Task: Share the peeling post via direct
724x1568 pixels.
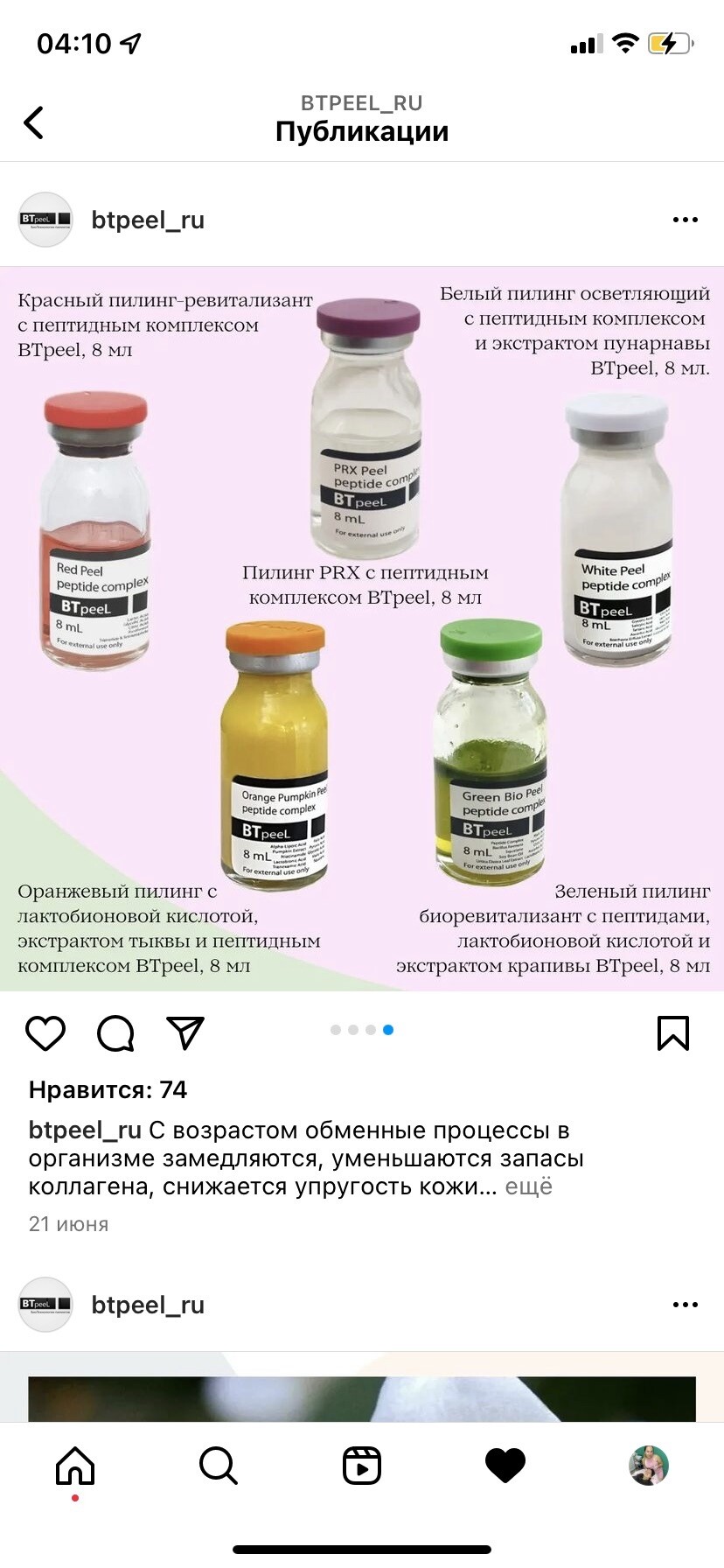Action: 185,1033
